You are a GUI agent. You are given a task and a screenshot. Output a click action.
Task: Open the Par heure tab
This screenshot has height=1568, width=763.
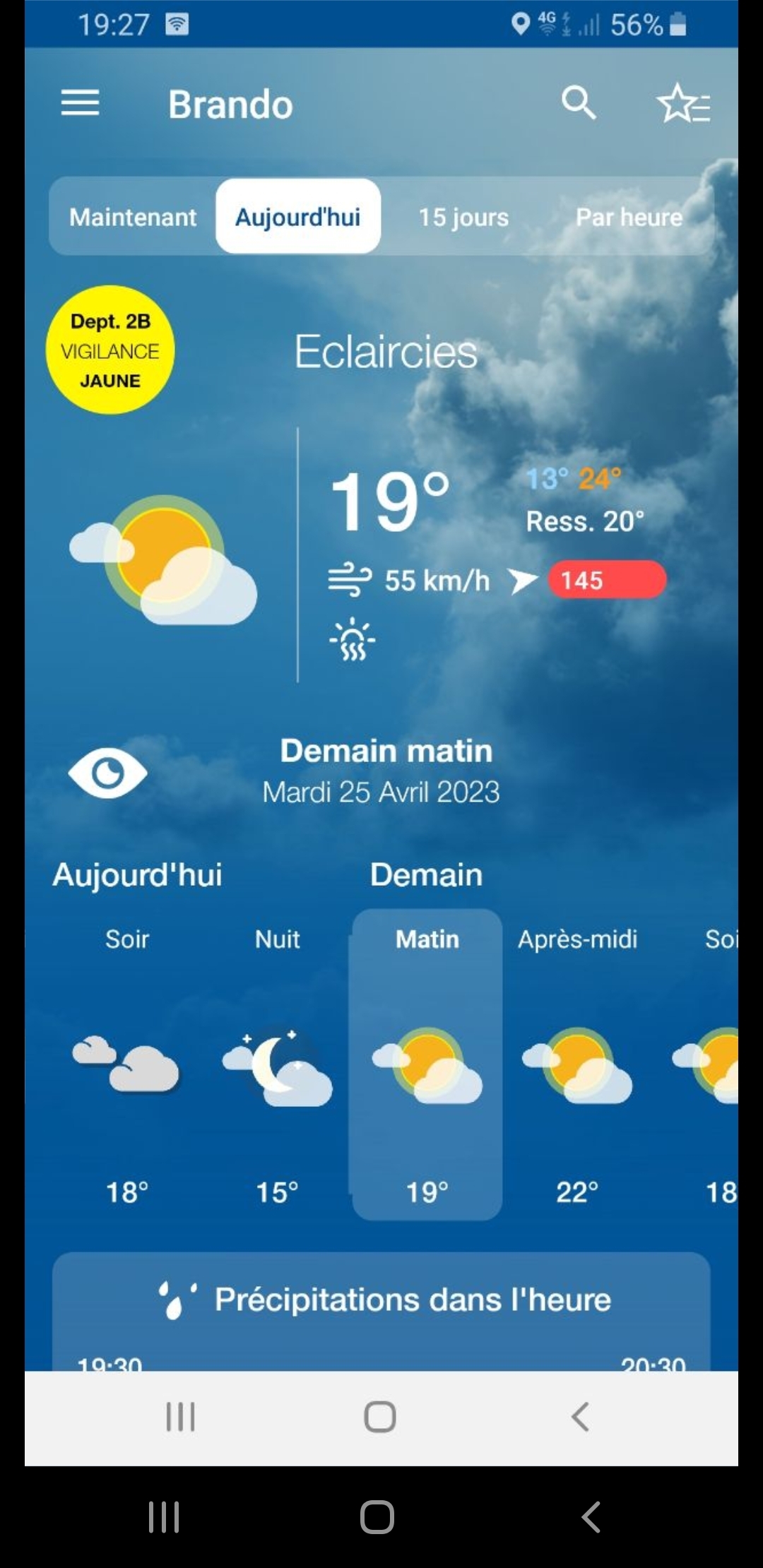629,217
